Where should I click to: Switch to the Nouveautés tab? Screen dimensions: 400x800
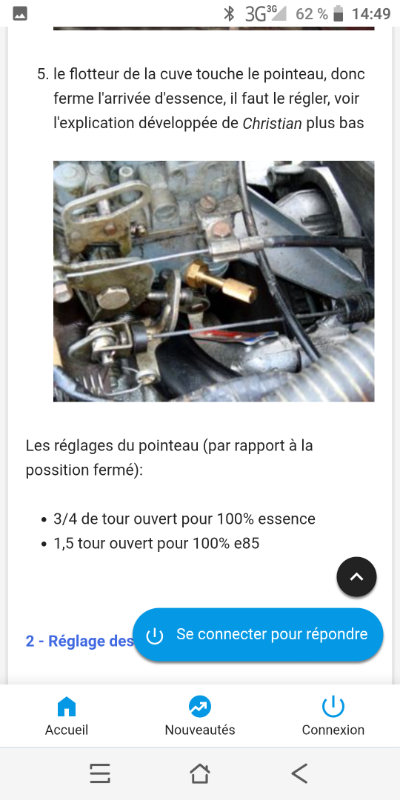click(x=200, y=716)
